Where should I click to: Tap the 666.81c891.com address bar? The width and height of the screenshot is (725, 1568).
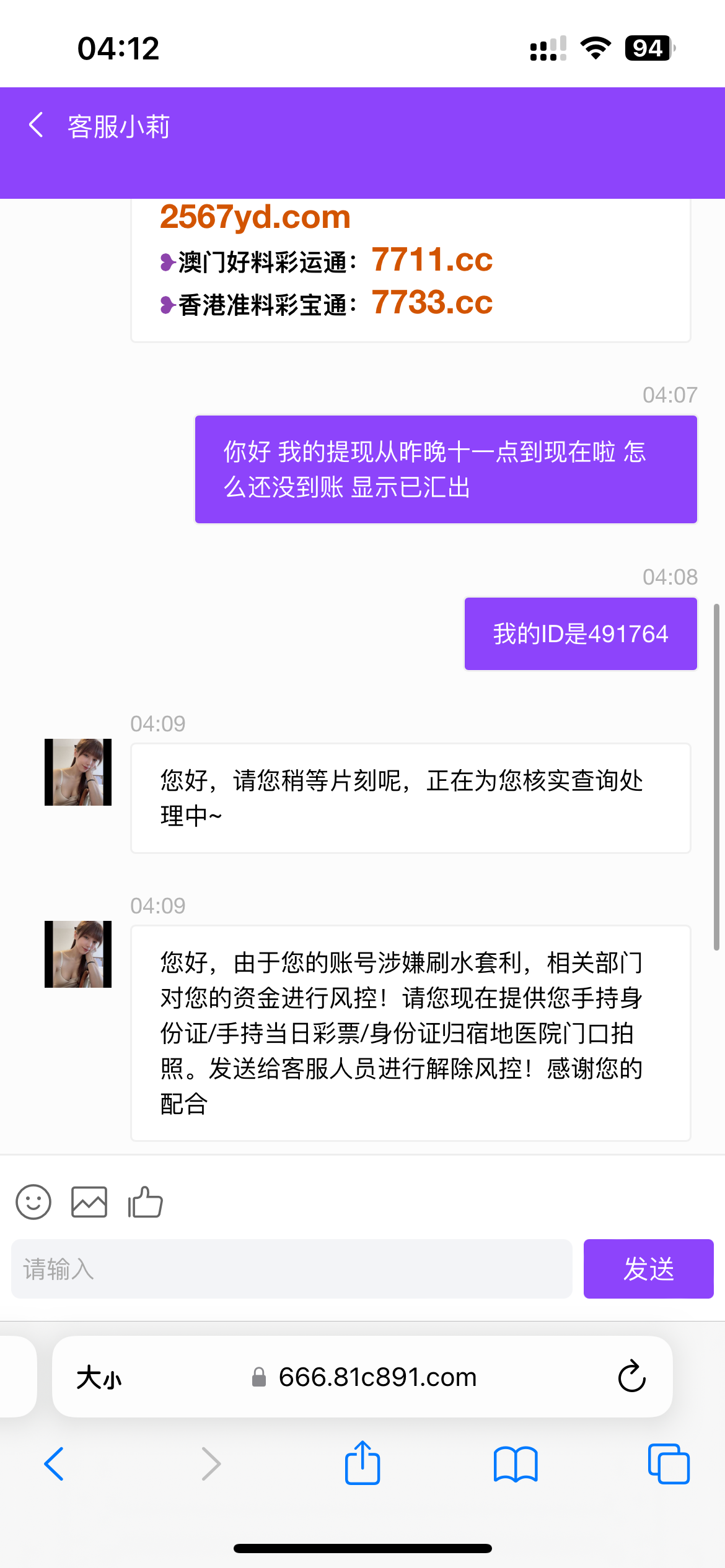click(364, 1377)
